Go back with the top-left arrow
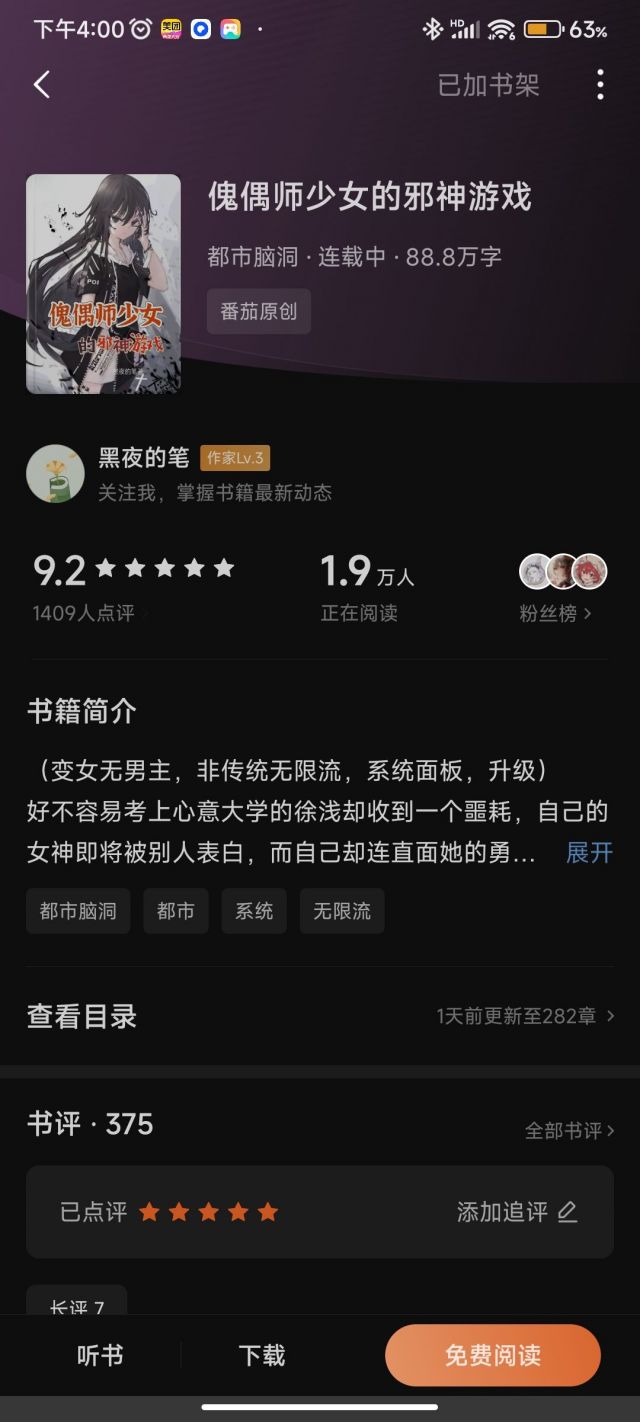Viewport: 640px width, 1422px height. coord(42,85)
